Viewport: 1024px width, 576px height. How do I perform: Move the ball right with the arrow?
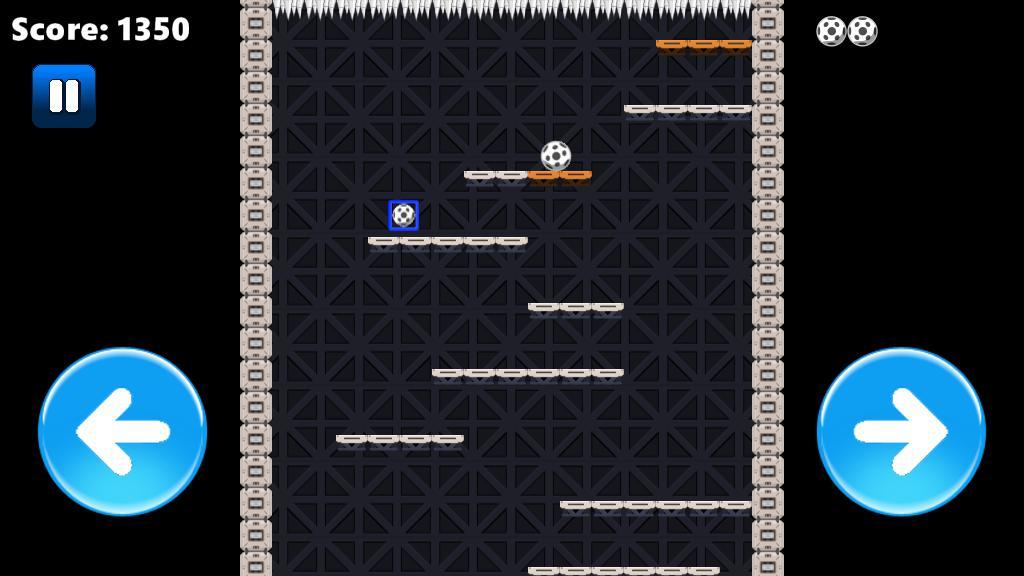coord(901,432)
